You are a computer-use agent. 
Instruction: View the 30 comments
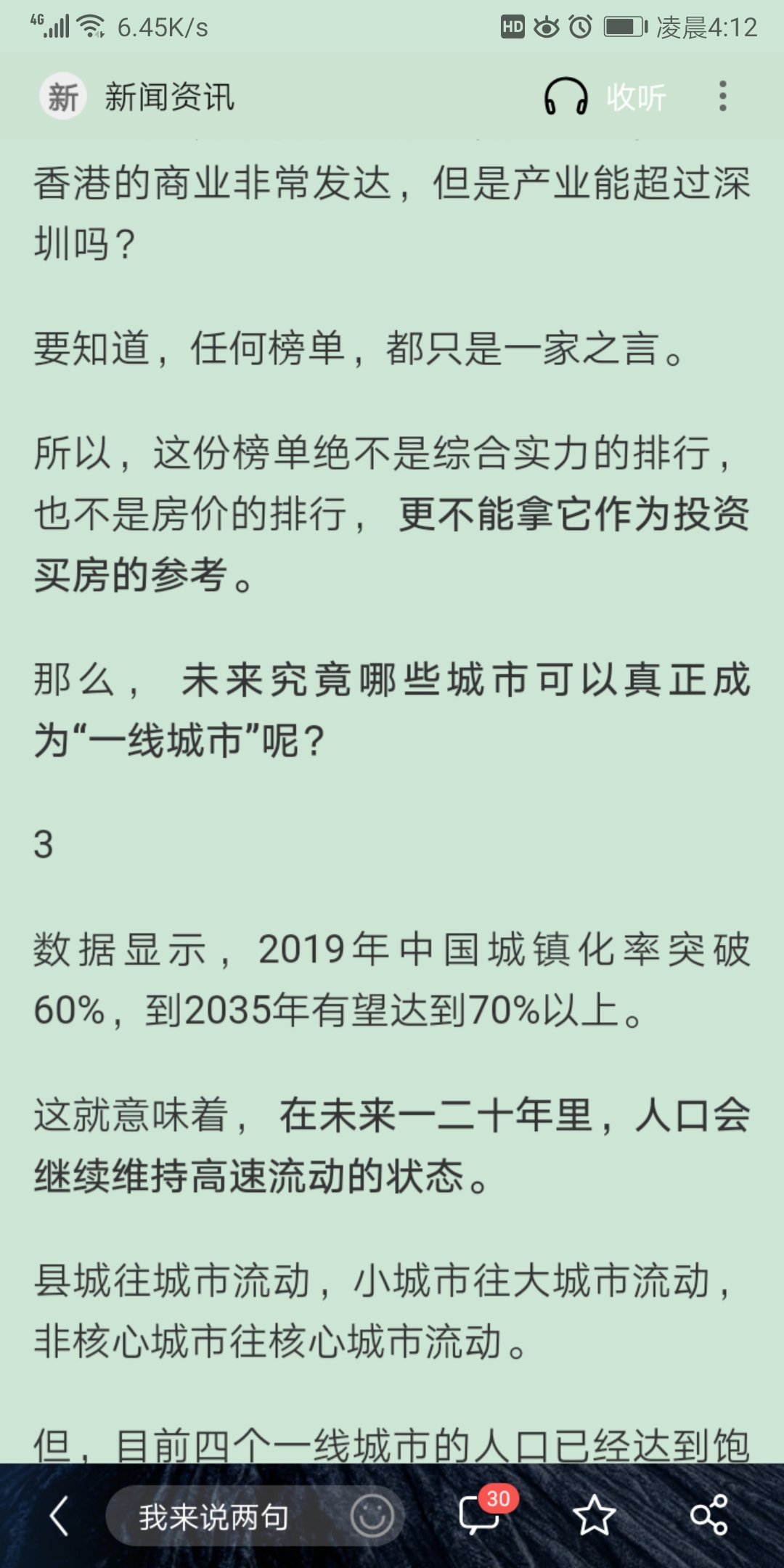click(481, 1514)
